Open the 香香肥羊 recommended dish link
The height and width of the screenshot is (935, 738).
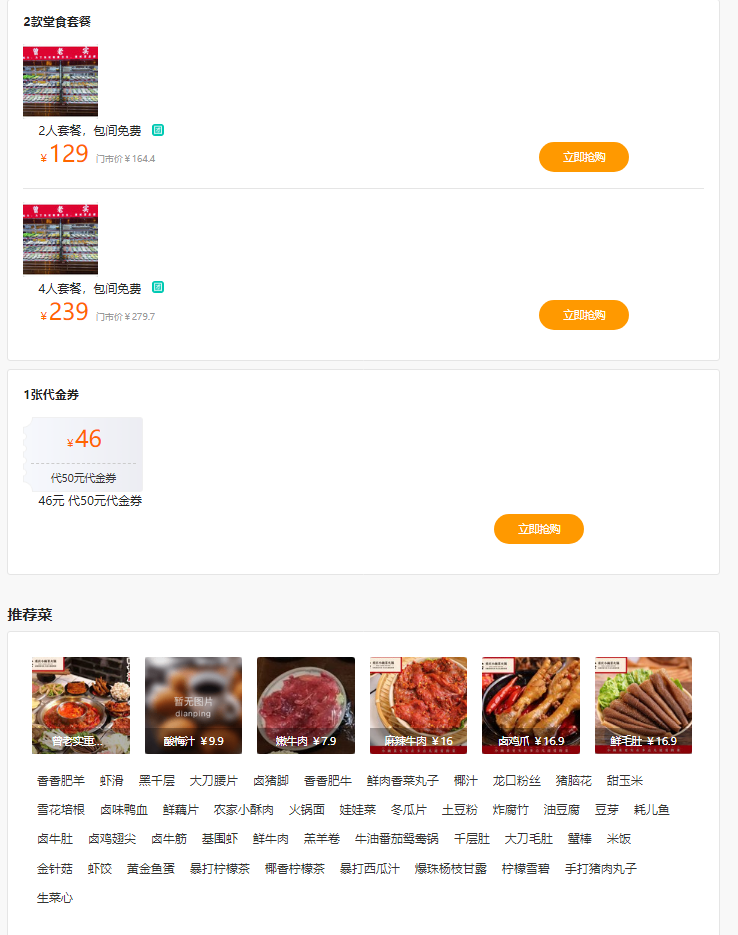(61, 781)
